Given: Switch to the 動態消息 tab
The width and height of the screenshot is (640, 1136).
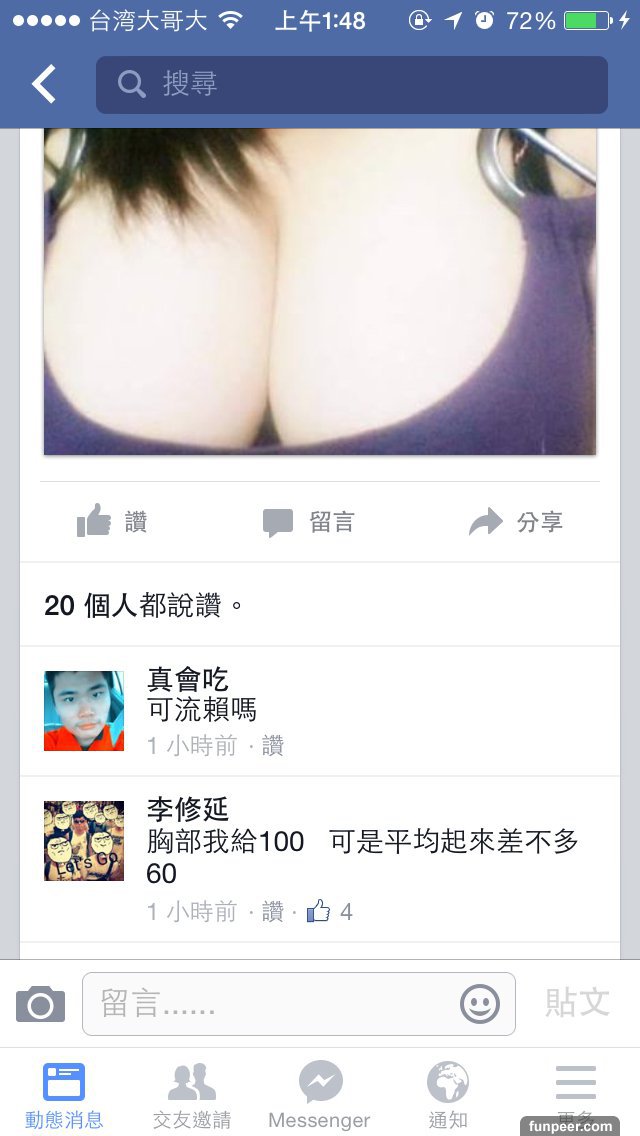Looking at the screenshot, I should click(x=64, y=1095).
